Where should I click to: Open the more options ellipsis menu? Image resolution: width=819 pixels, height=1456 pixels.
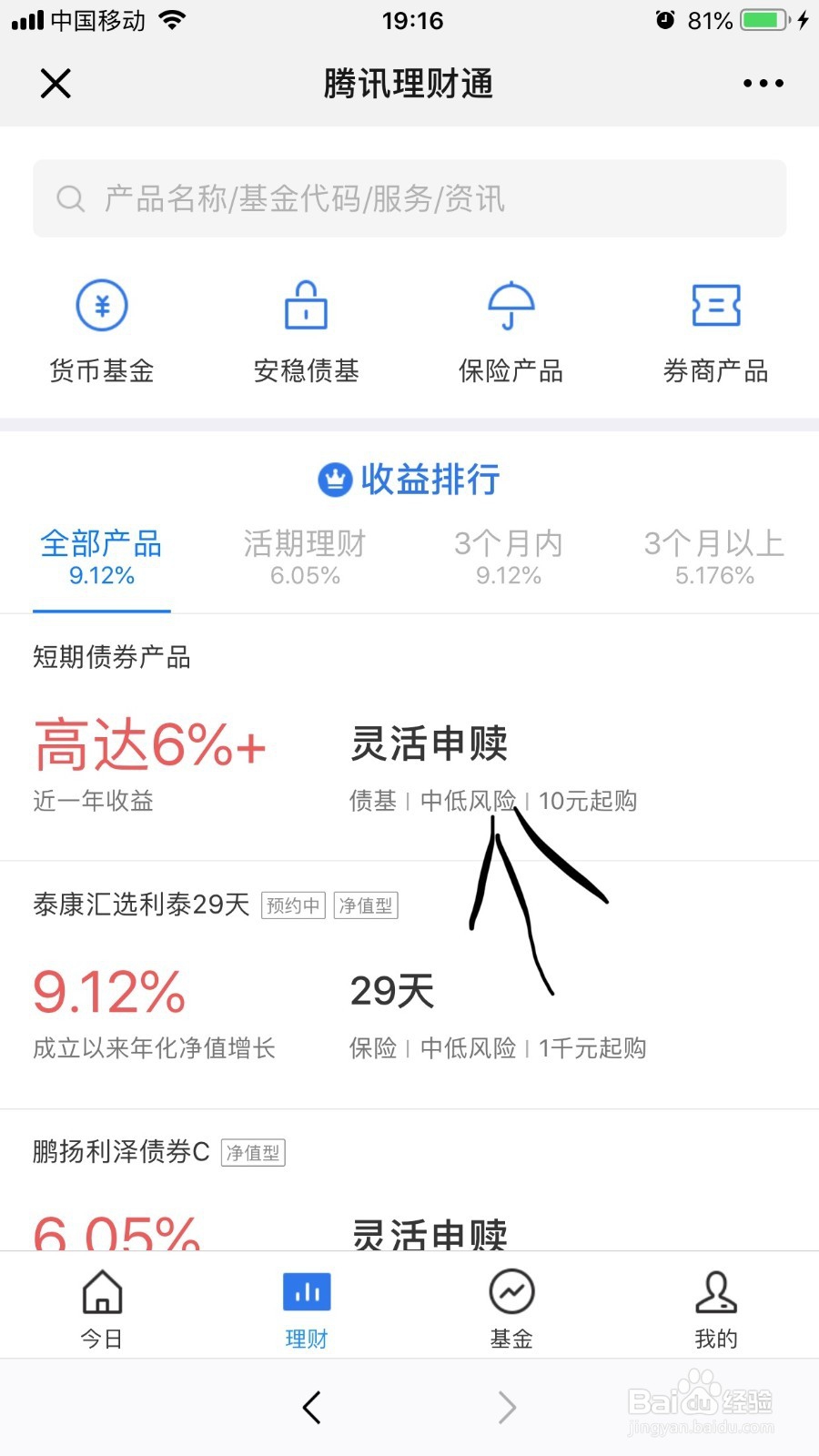tap(763, 83)
